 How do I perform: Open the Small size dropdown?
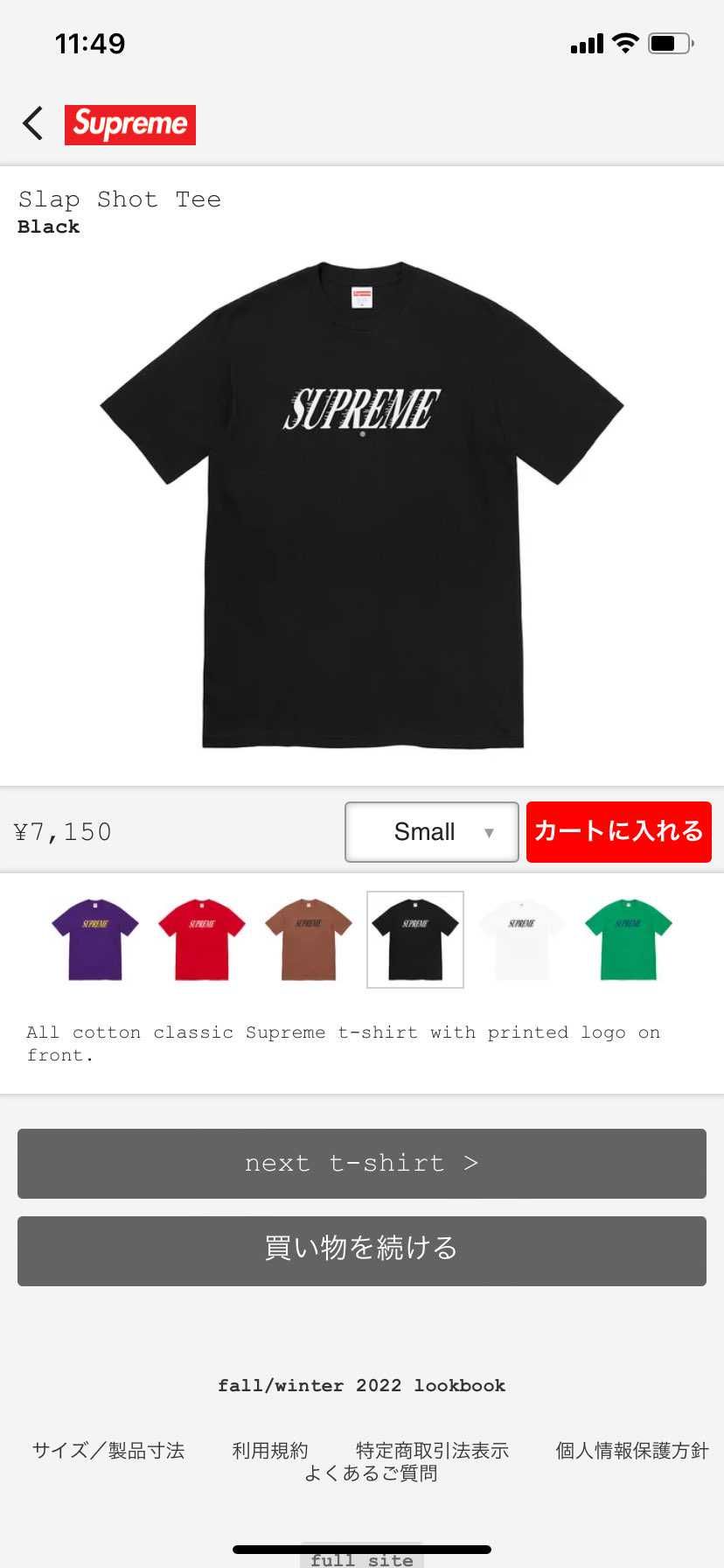click(432, 831)
